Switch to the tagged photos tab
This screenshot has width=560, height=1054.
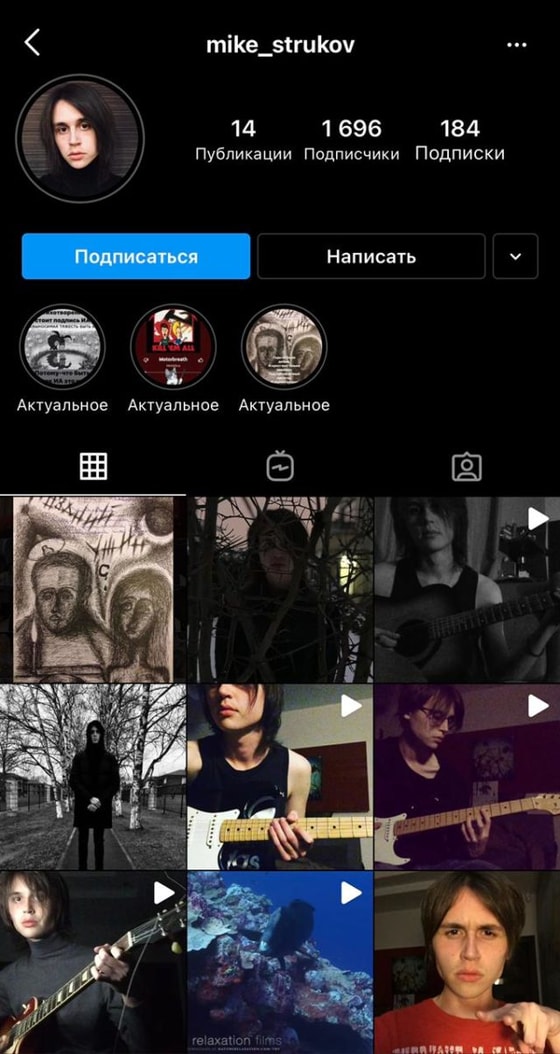coord(467,467)
